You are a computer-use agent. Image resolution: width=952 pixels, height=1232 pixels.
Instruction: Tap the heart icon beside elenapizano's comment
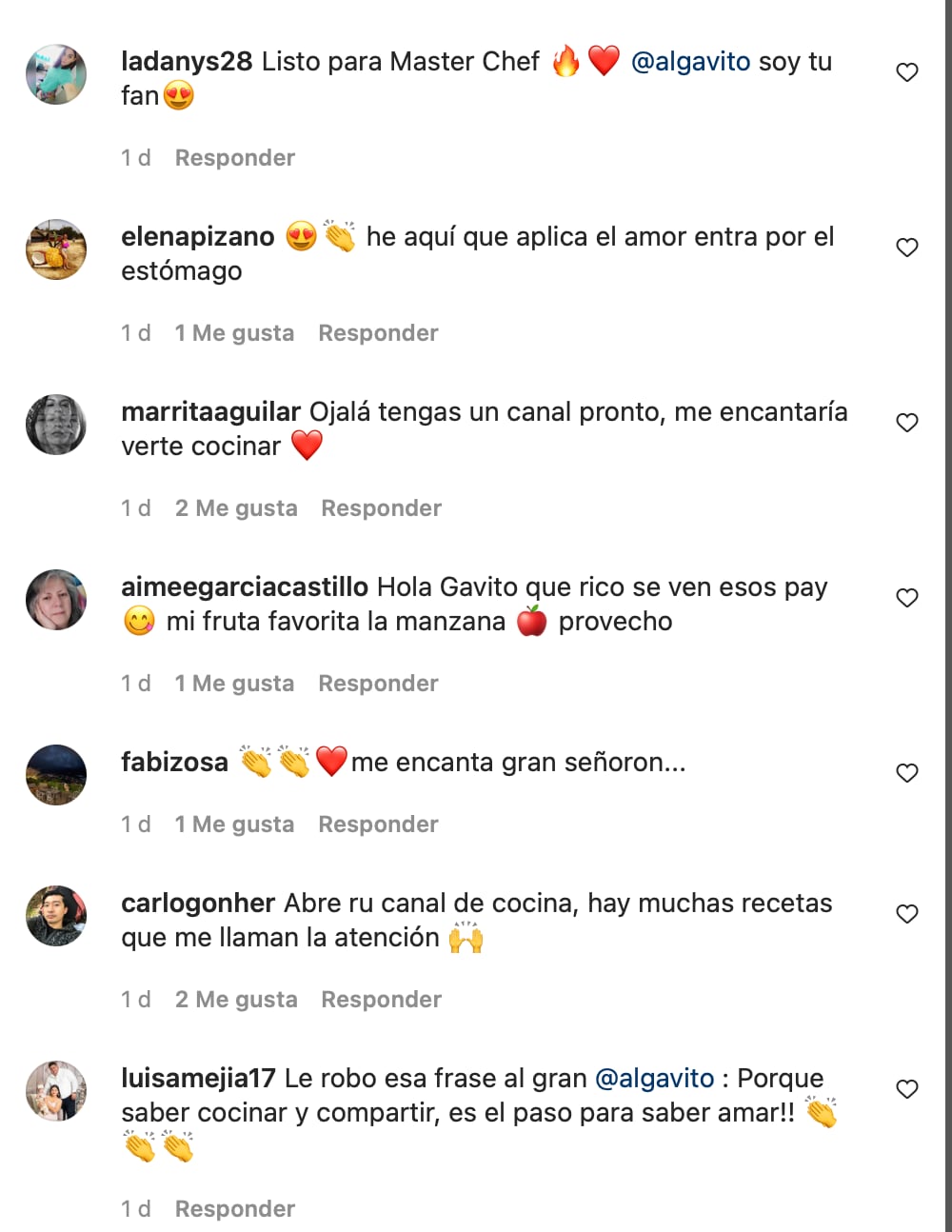[x=905, y=248]
